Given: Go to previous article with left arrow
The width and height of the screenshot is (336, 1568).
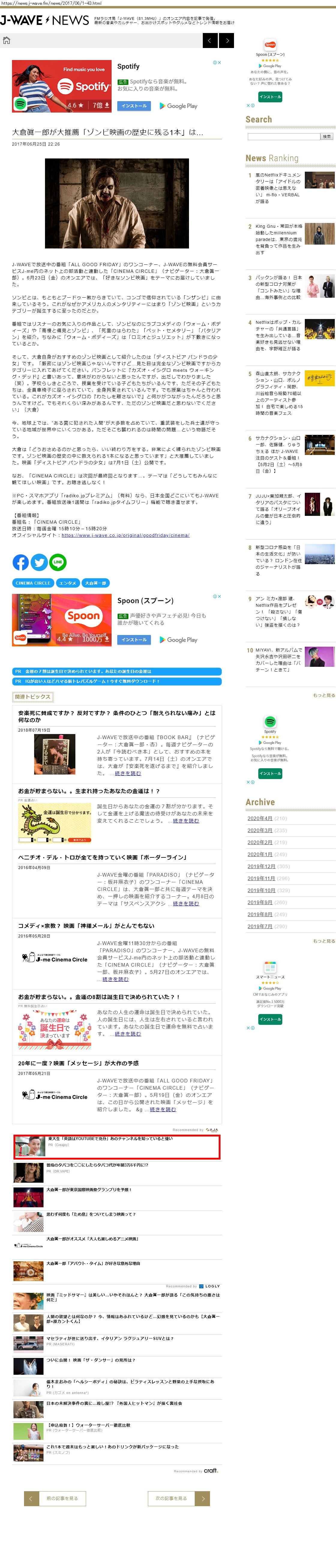Looking at the screenshot, I should coord(210,41).
